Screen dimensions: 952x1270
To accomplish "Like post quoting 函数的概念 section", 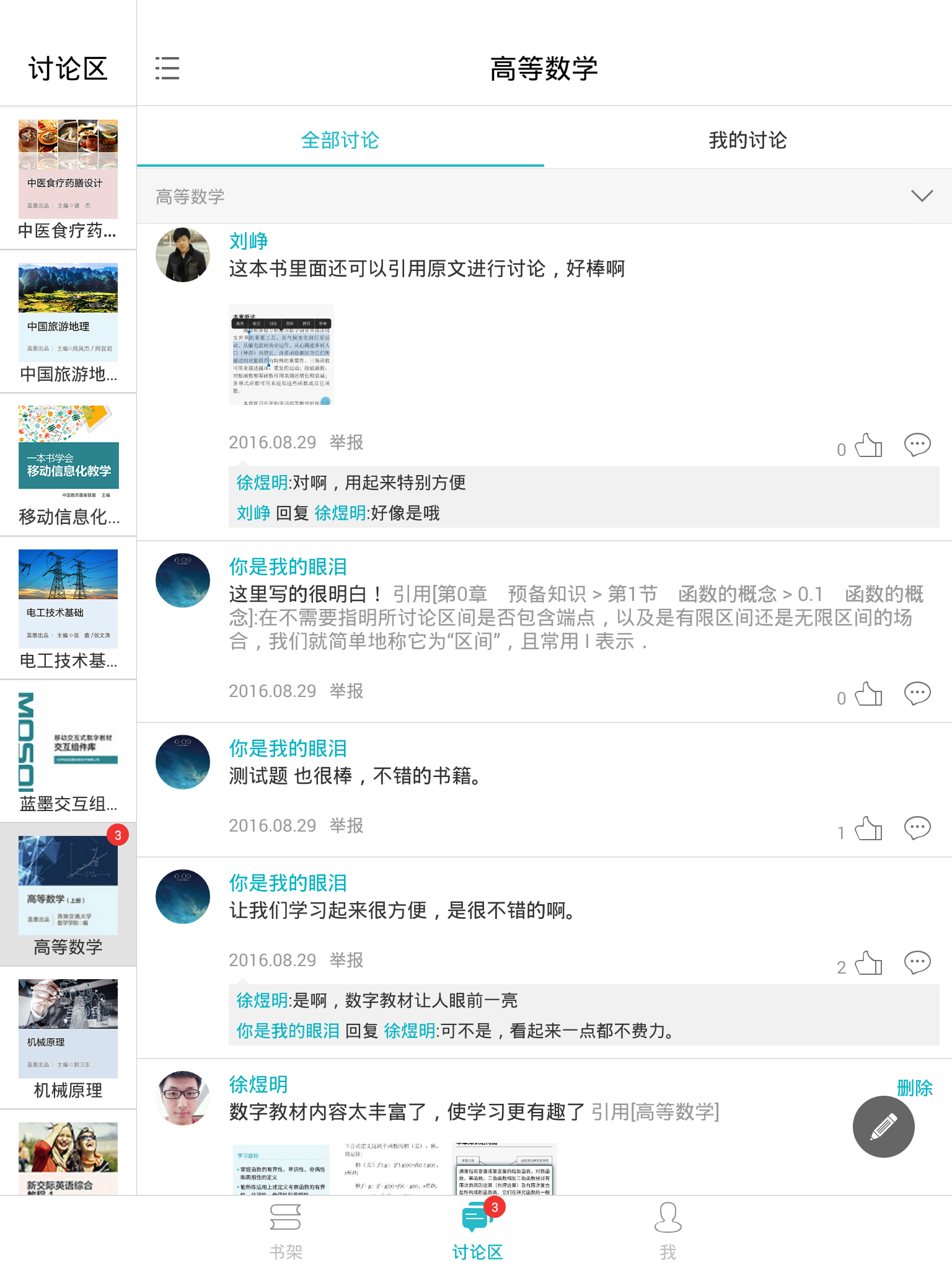I will click(868, 695).
